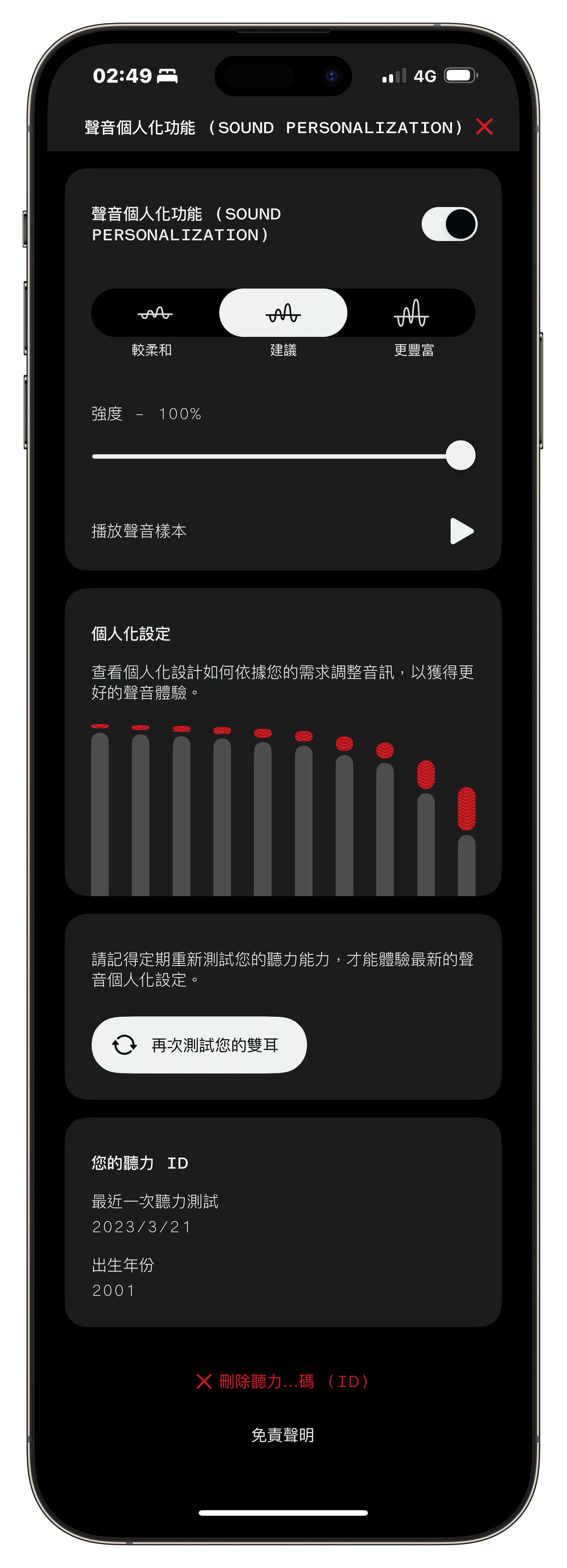
Task: Select the 建議 sound profile
Action: (x=283, y=313)
